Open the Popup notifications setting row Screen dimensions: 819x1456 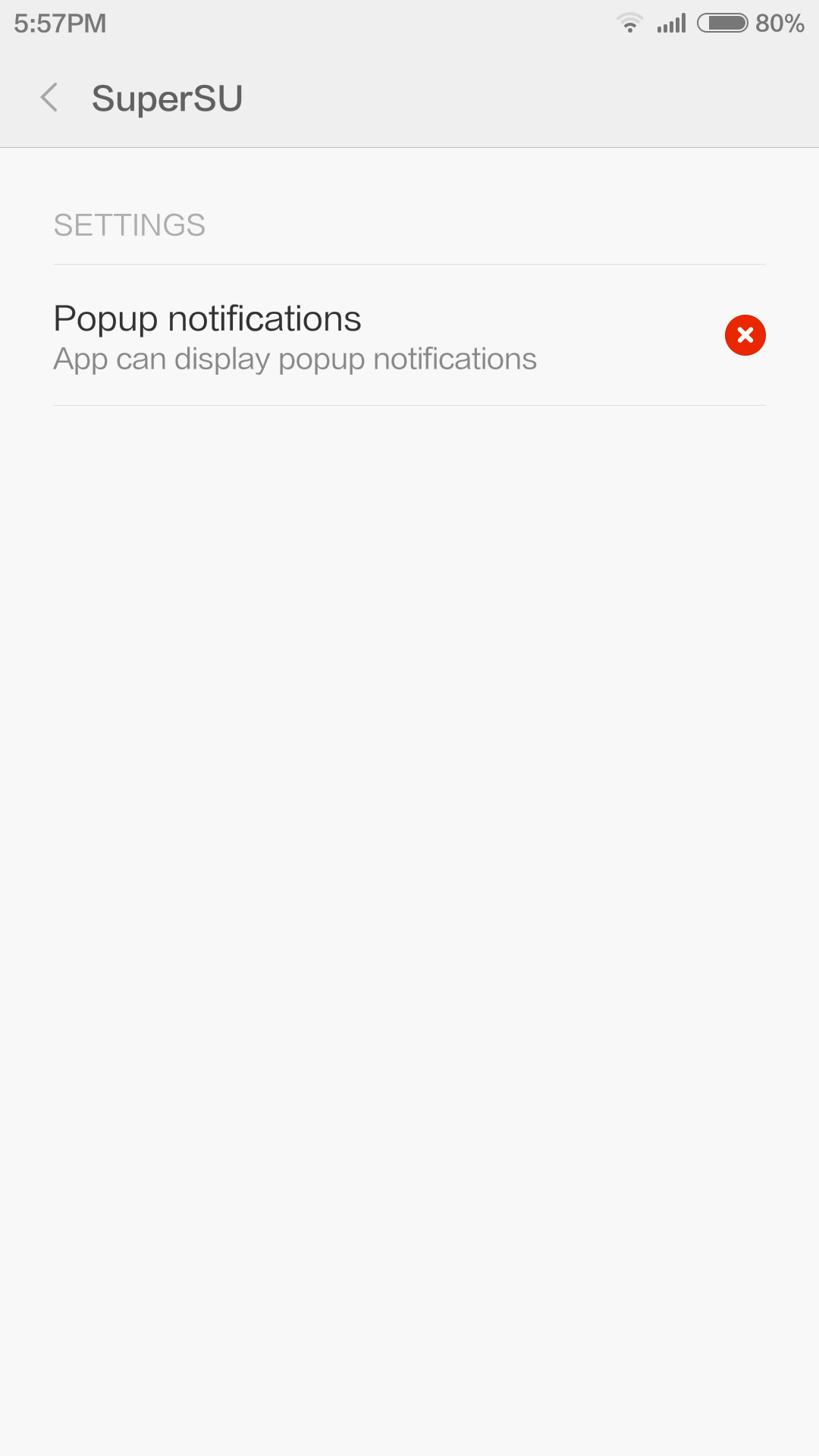[x=409, y=335]
